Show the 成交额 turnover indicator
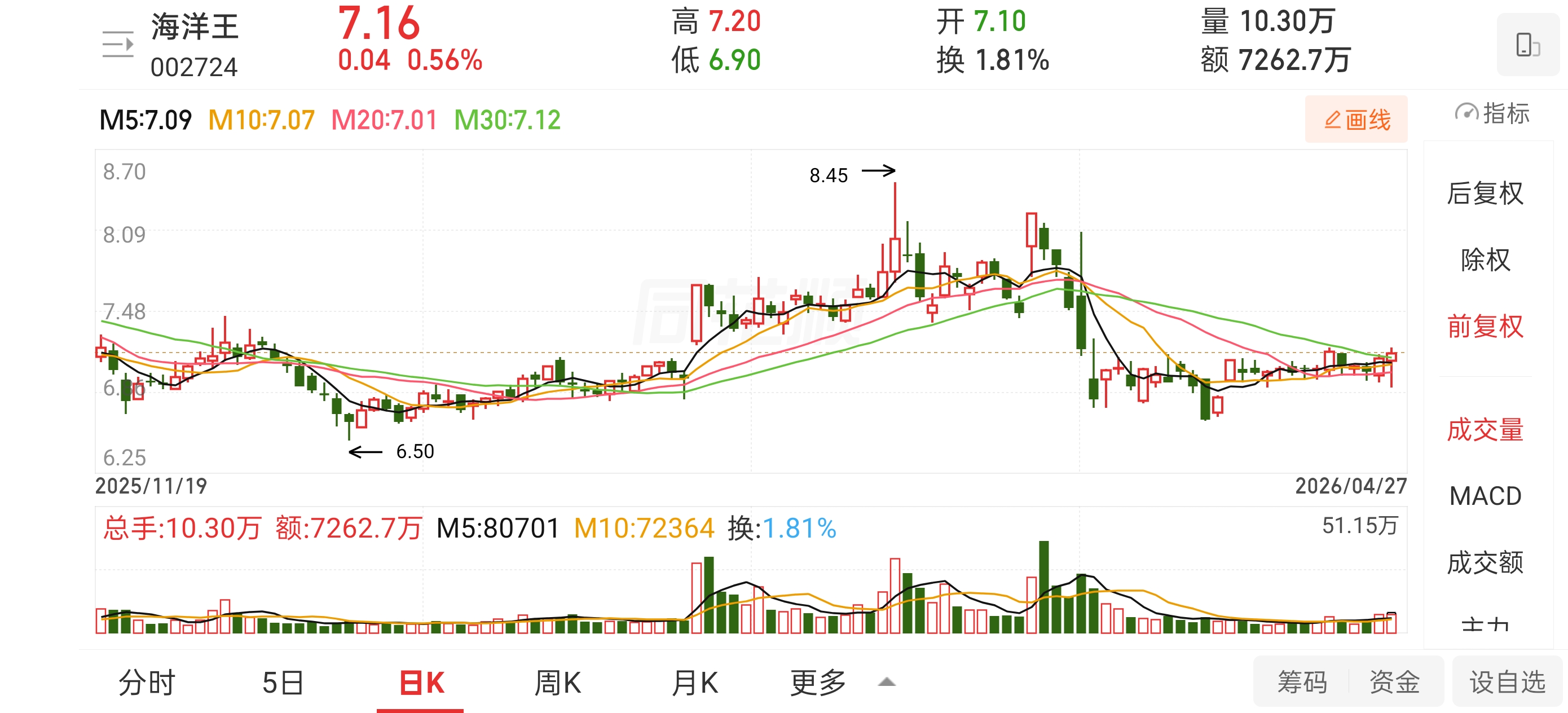 tap(1485, 562)
